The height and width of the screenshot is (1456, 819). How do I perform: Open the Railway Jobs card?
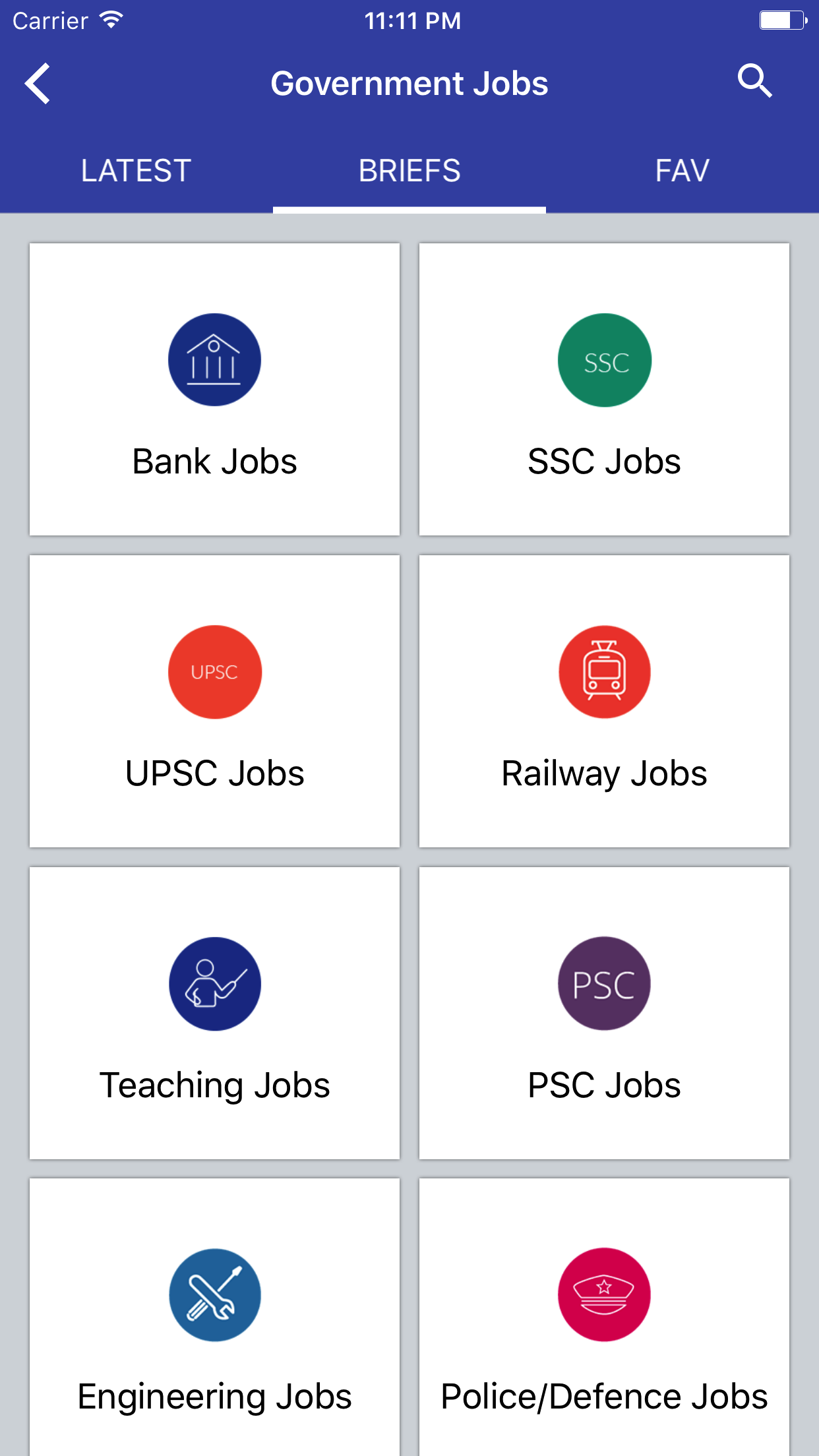[605, 700]
